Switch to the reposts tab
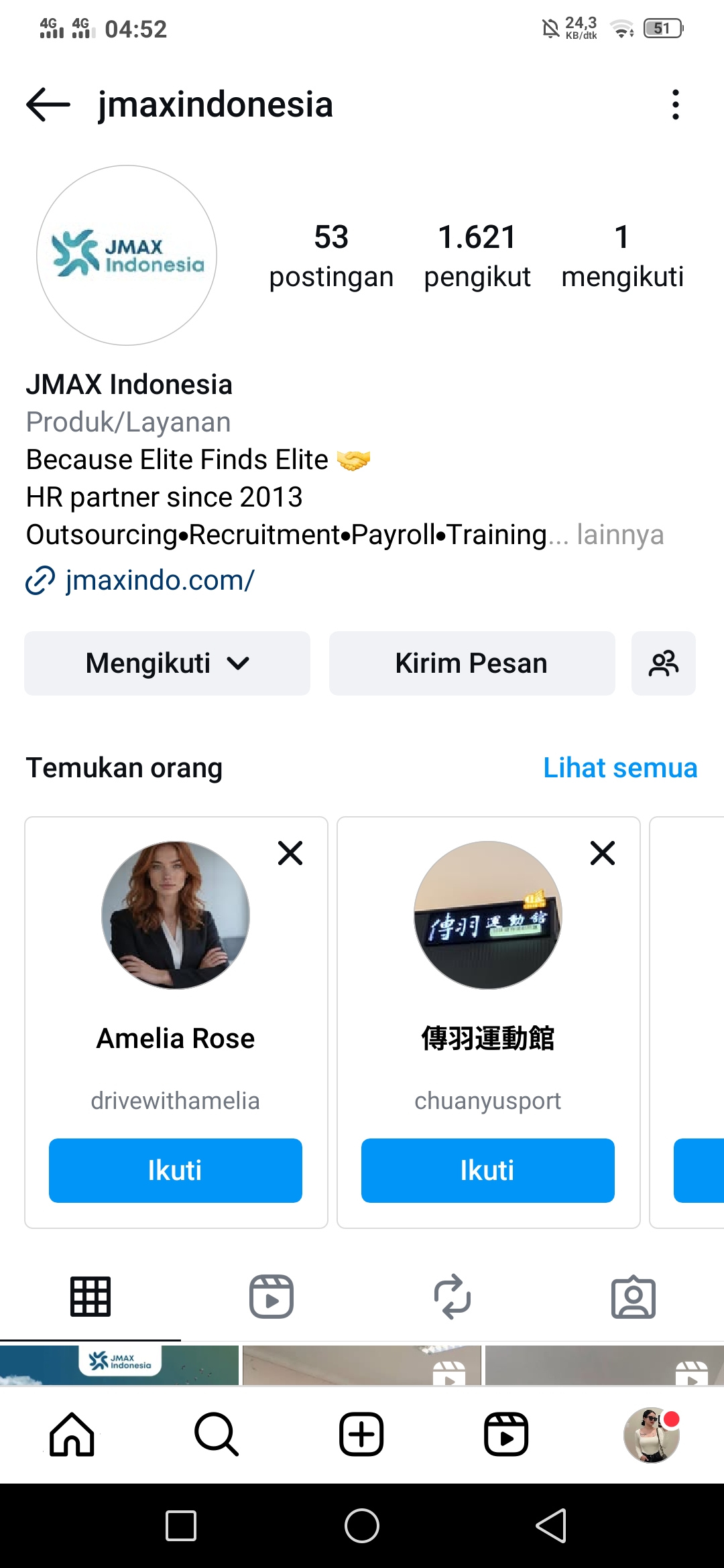 [x=452, y=1297]
